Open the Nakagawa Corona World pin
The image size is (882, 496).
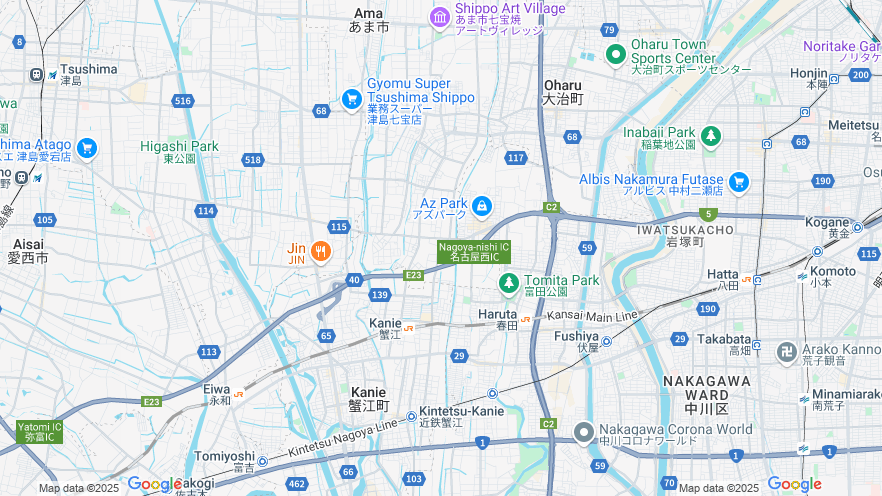click(584, 431)
